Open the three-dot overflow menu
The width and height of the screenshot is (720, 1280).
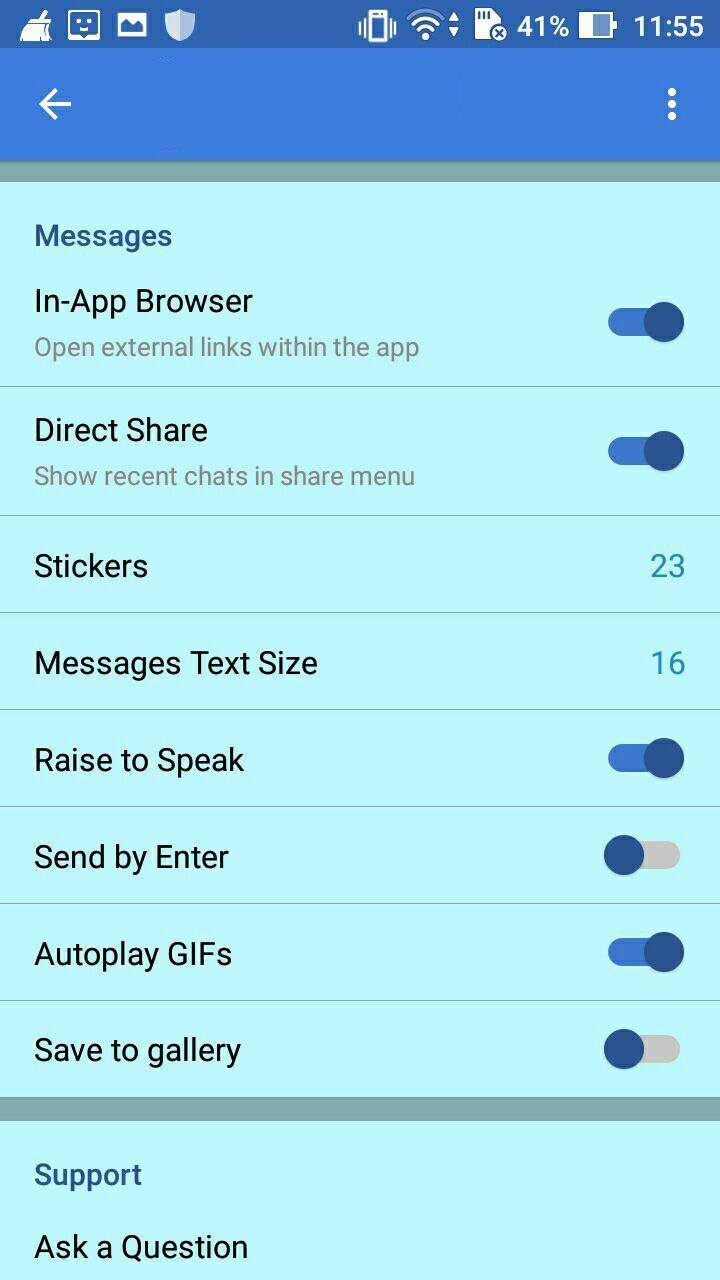click(672, 104)
